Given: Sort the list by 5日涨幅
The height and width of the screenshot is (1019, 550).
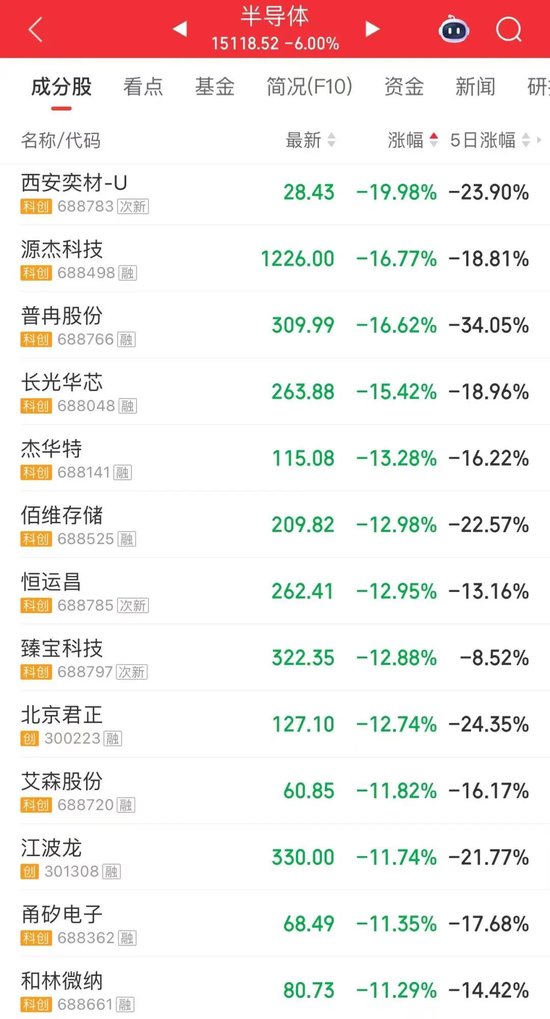Looking at the screenshot, I should point(490,140).
